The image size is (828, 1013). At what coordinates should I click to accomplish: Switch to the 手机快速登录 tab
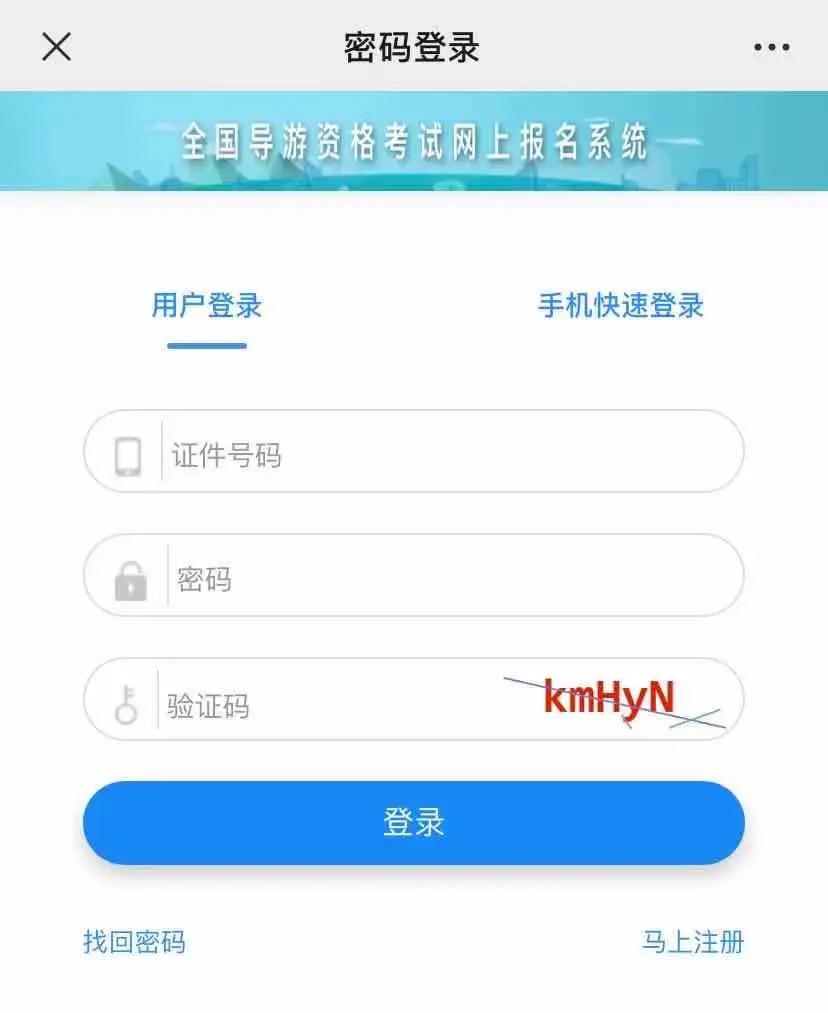click(x=620, y=306)
